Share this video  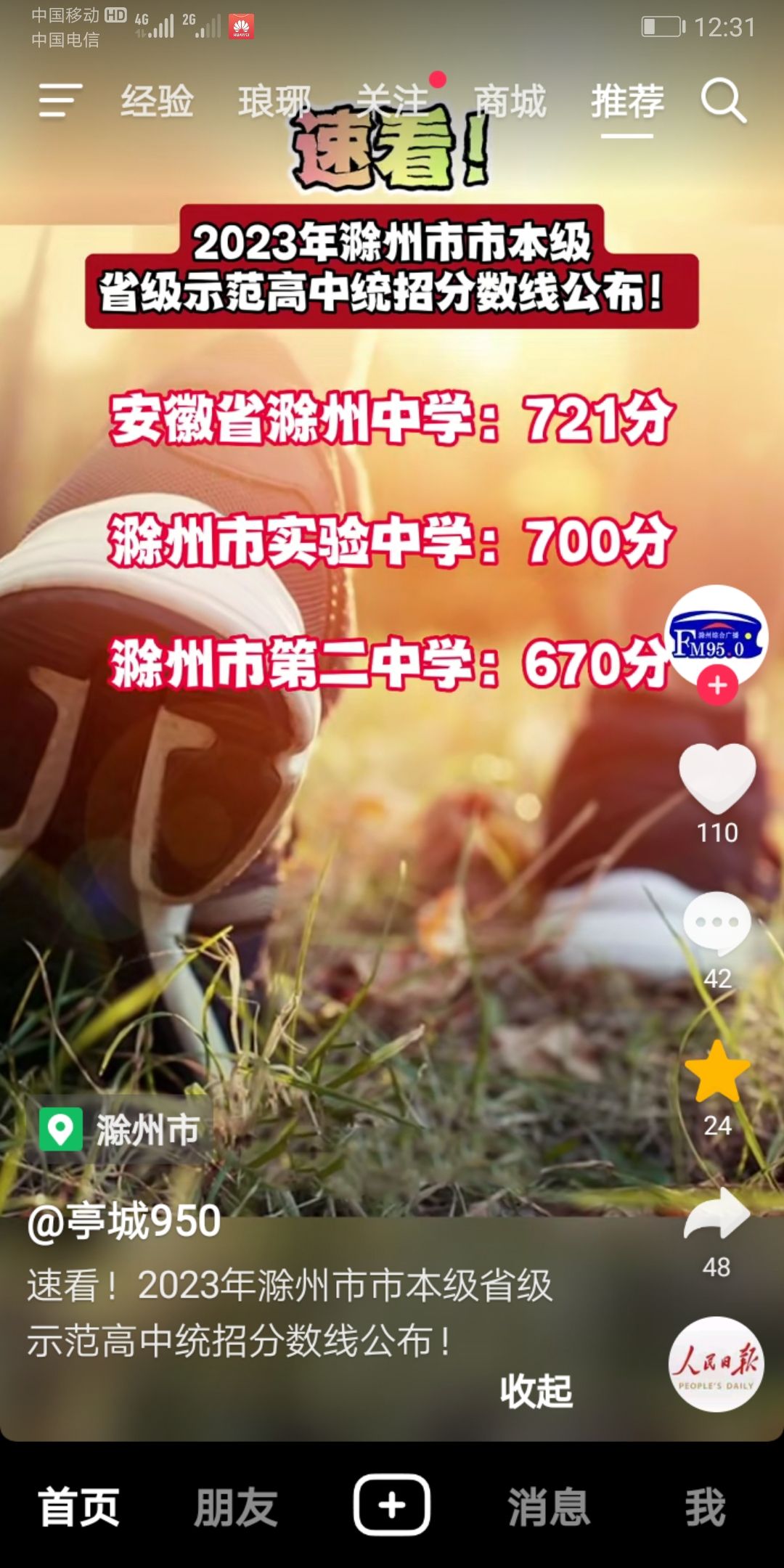717,1214
